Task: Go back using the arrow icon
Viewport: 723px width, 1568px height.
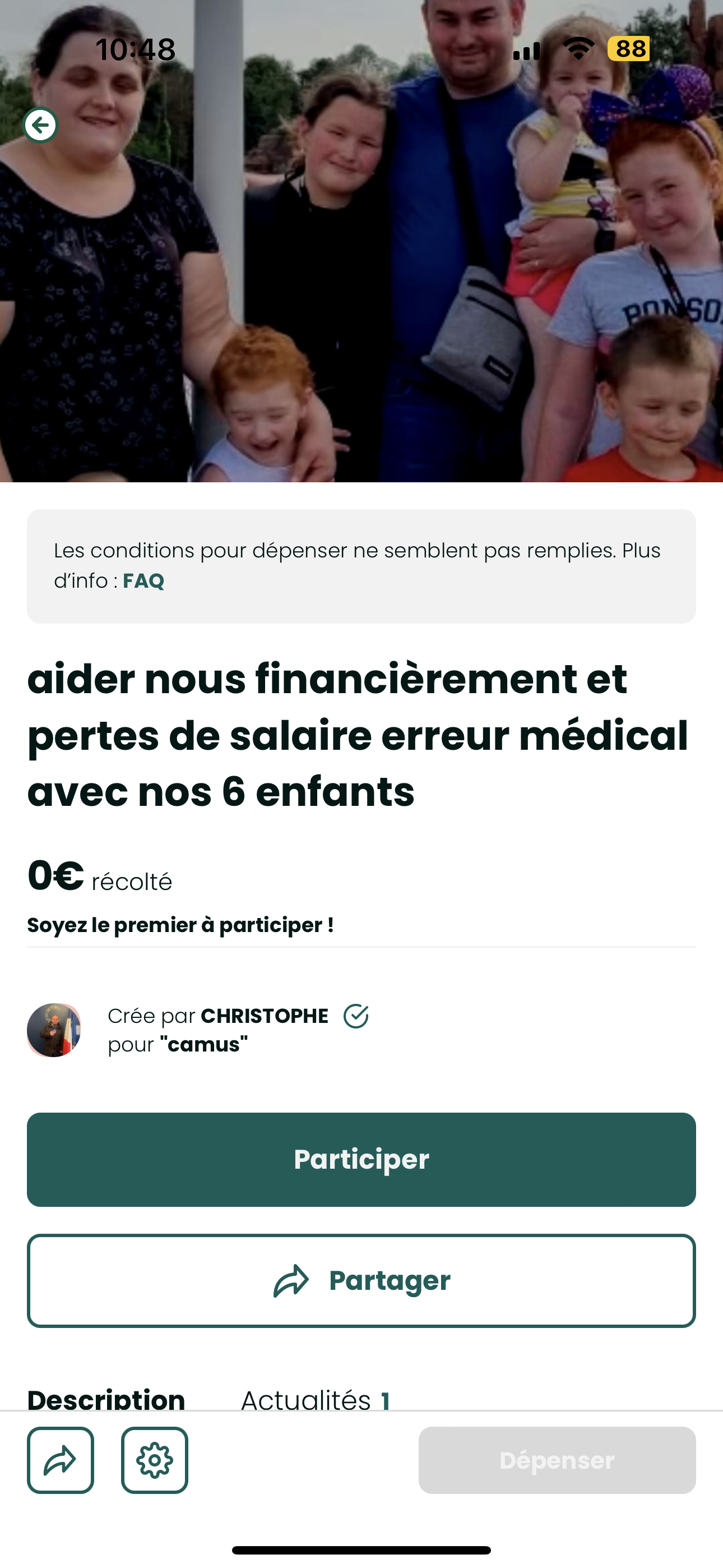Action: pos(41,126)
